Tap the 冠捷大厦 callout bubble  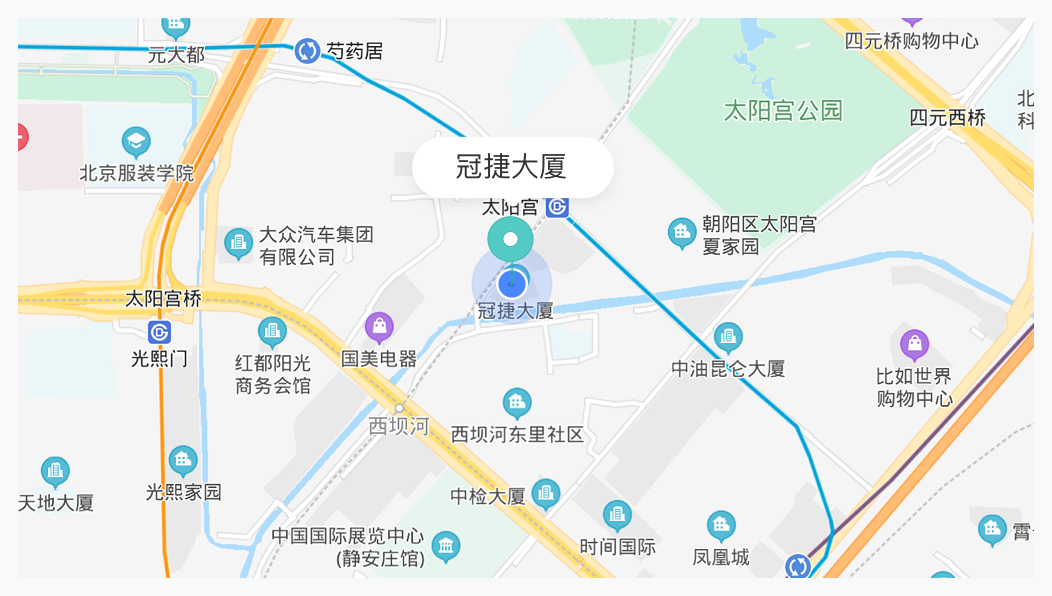tap(512, 167)
